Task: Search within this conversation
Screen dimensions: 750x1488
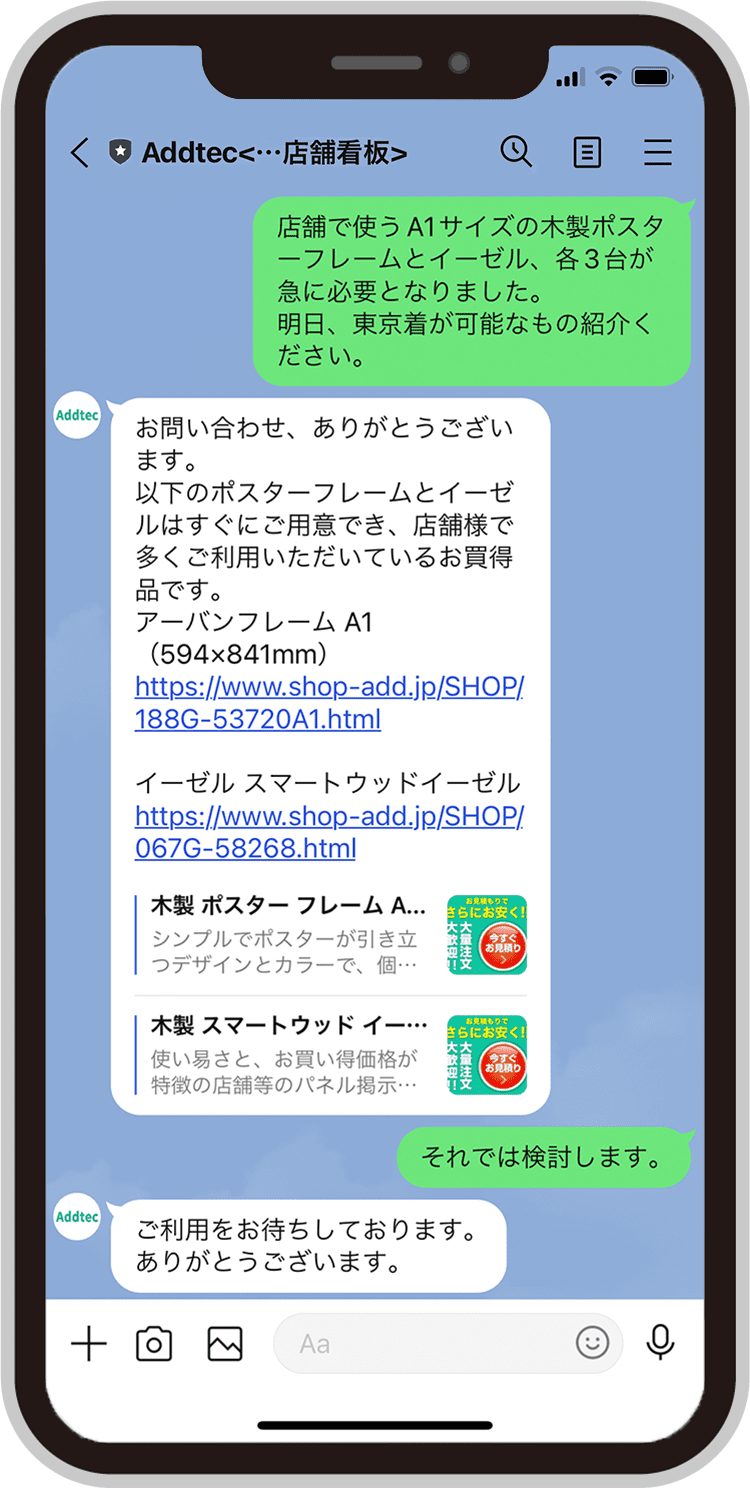Action: tap(516, 152)
